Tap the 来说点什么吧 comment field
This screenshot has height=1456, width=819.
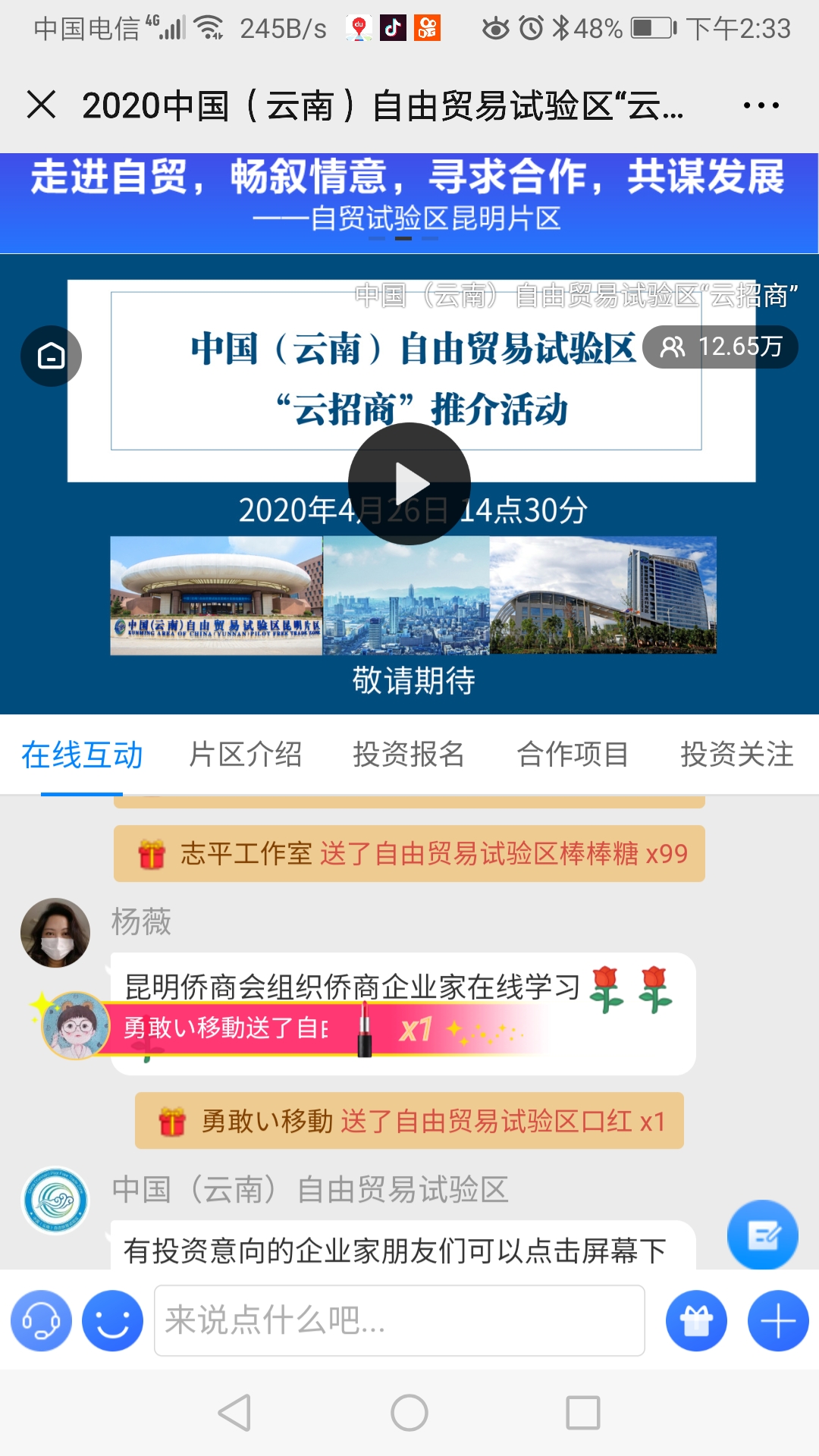click(x=400, y=1320)
